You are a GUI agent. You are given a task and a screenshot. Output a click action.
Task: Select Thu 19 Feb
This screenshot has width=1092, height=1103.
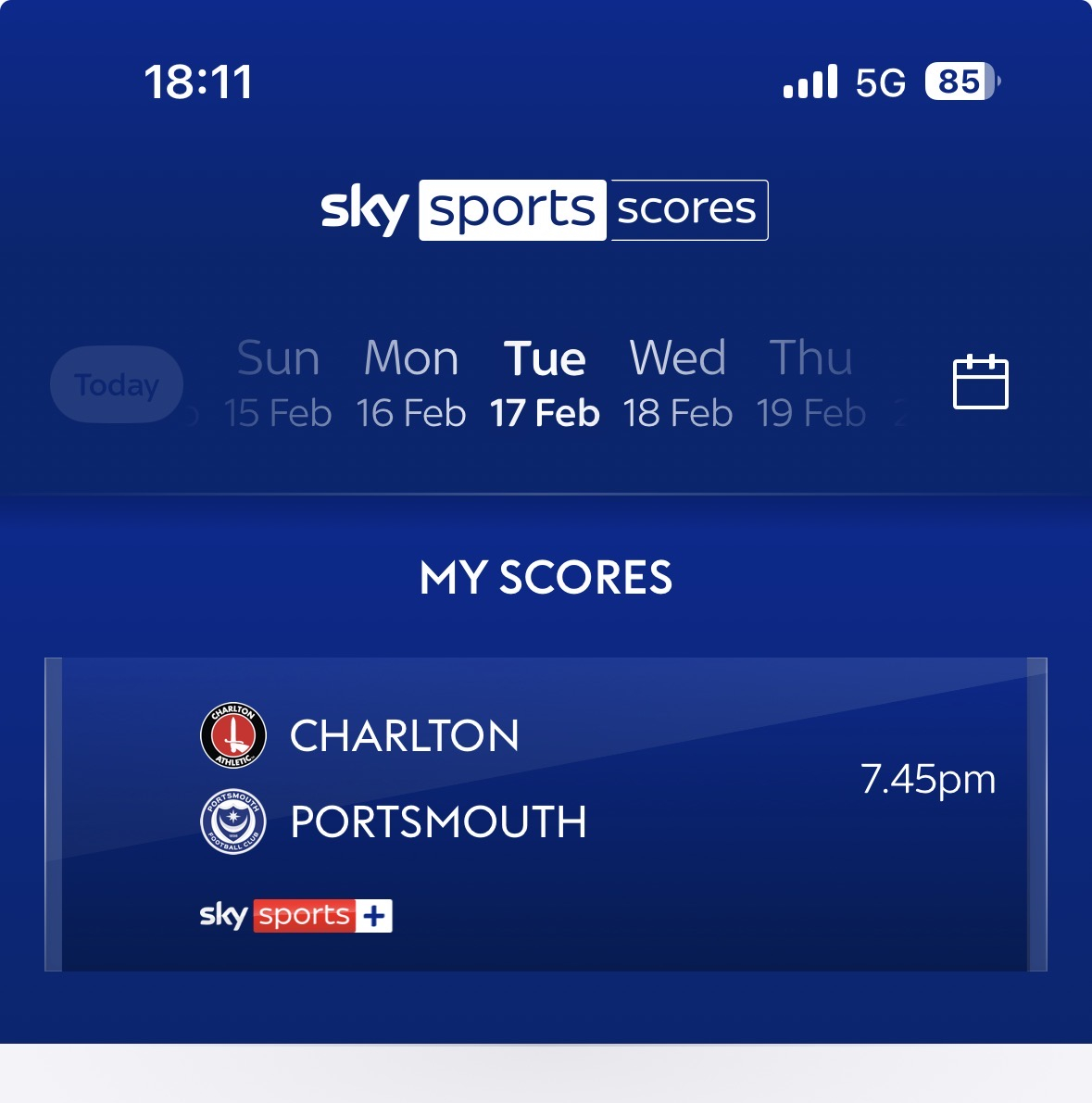(x=811, y=384)
